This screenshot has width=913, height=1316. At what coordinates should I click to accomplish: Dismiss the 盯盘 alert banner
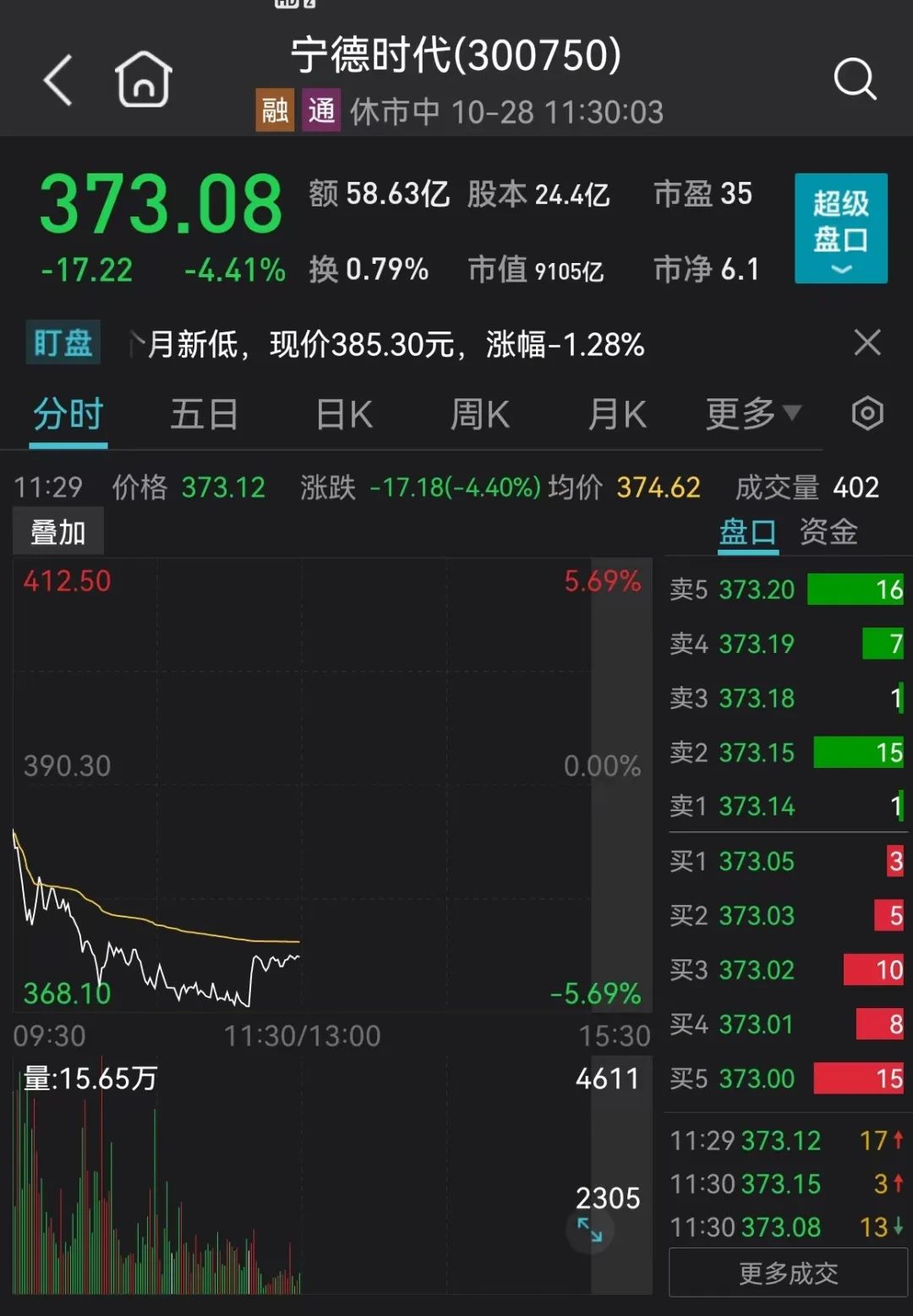tap(867, 343)
